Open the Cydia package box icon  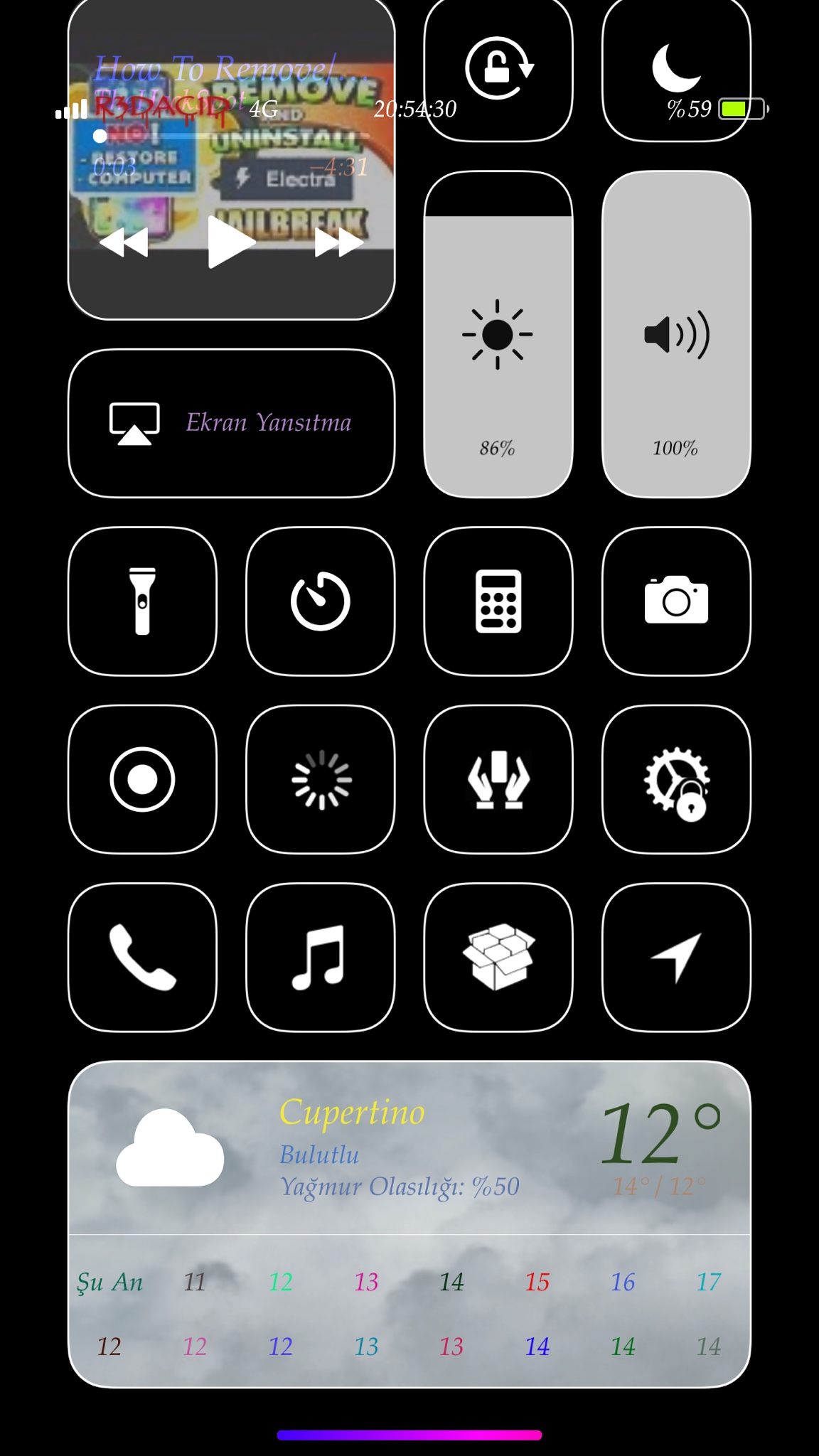pos(498,958)
